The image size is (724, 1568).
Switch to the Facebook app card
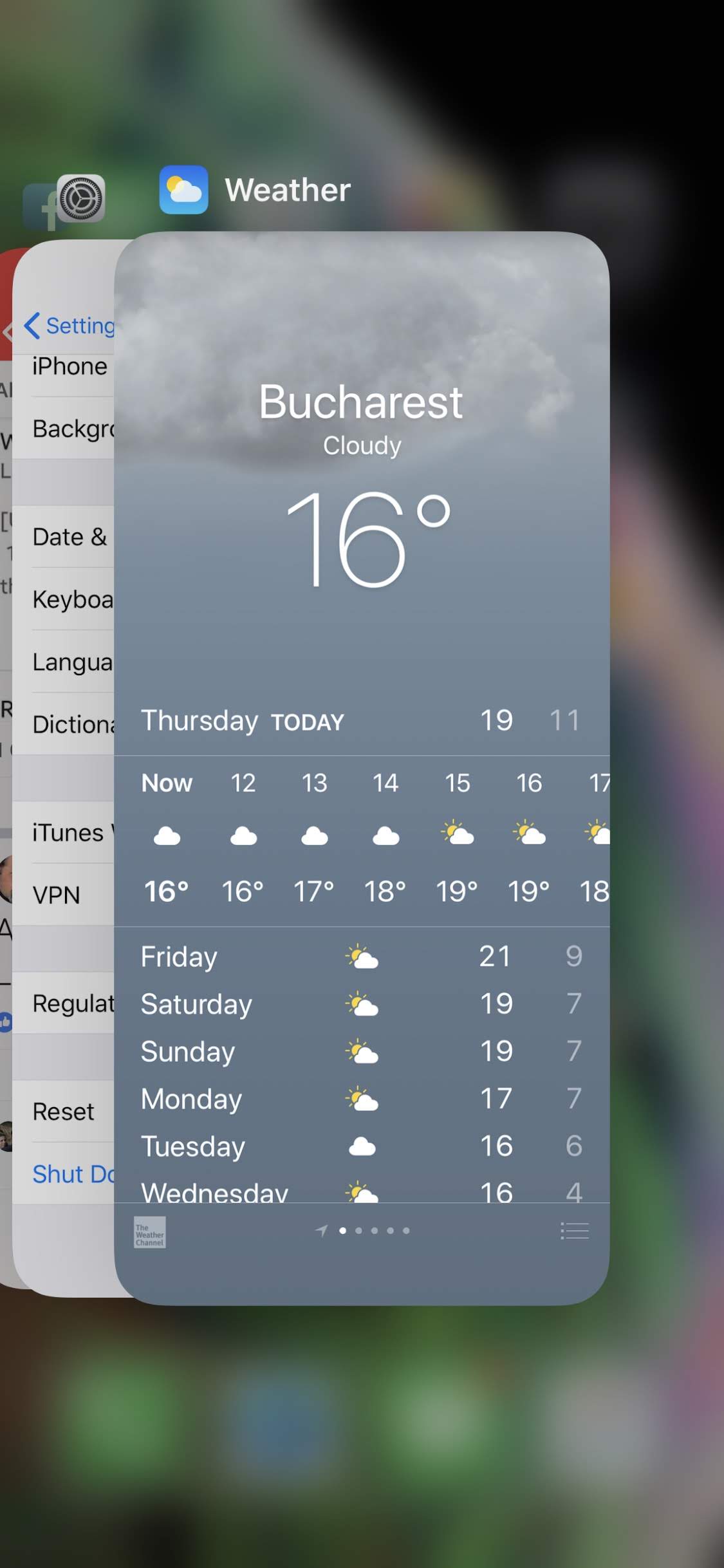pyautogui.click(x=6, y=767)
